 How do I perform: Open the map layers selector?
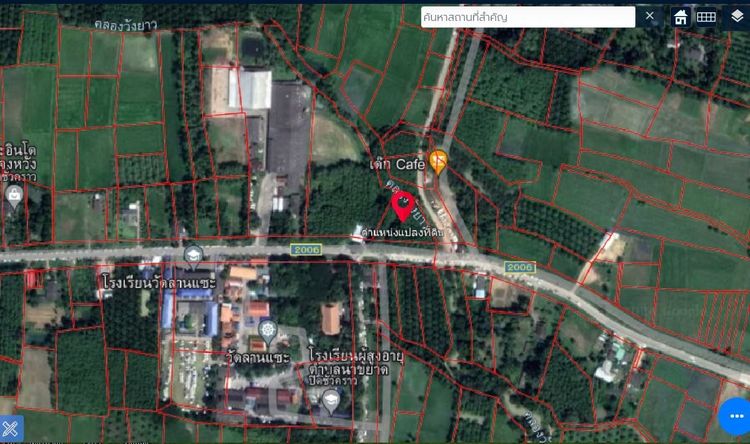point(737,17)
